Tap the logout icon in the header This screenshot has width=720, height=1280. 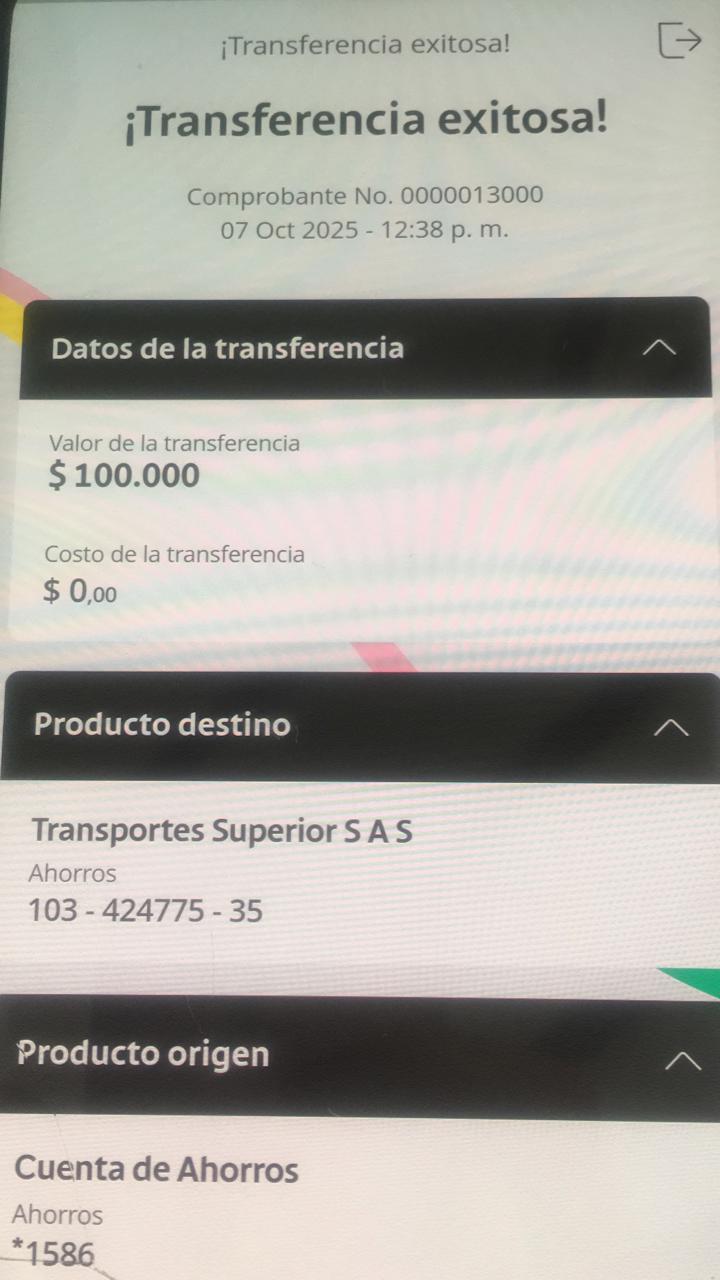(x=680, y=41)
